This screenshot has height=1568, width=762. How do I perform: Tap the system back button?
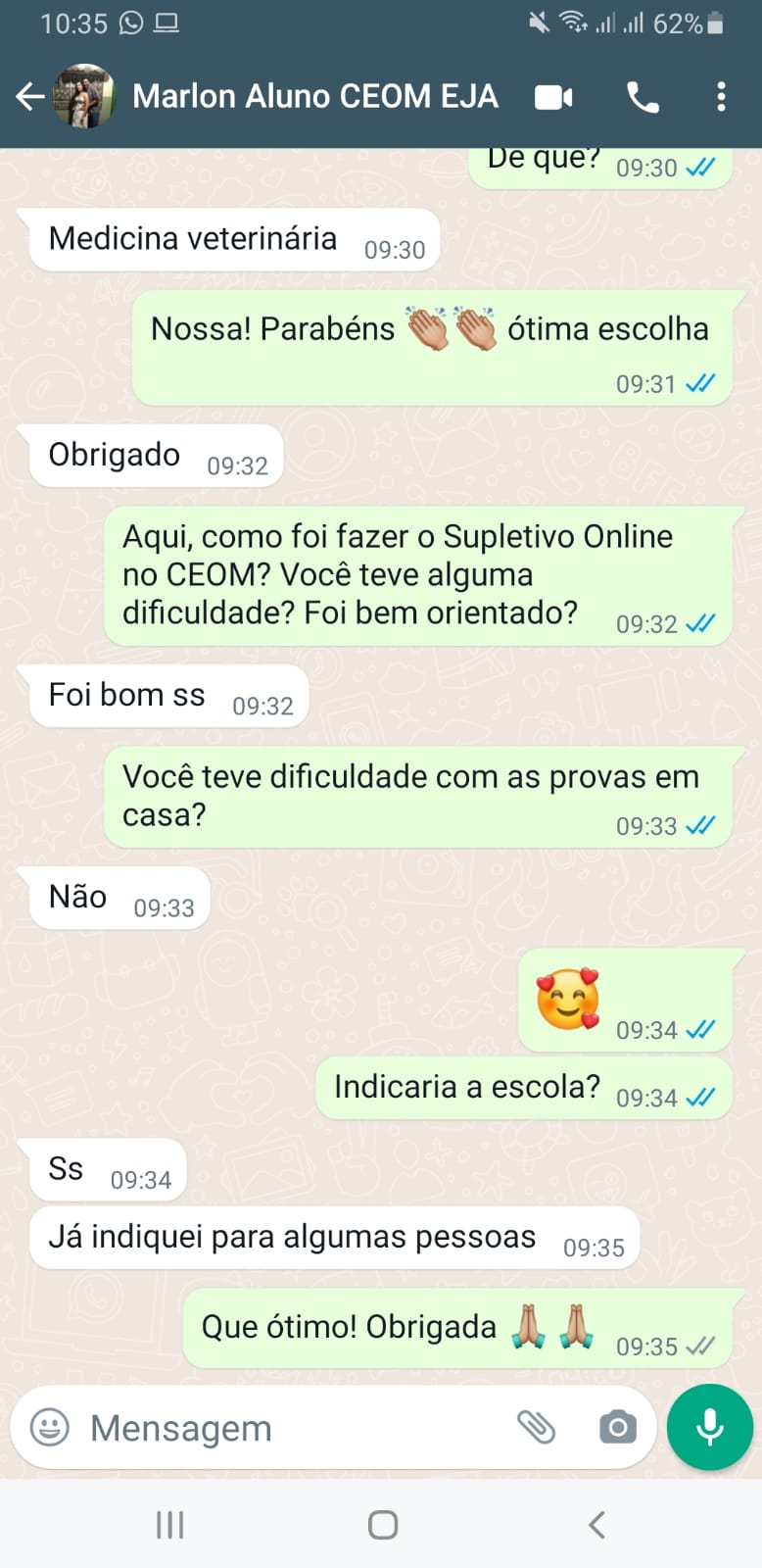[x=595, y=1524]
